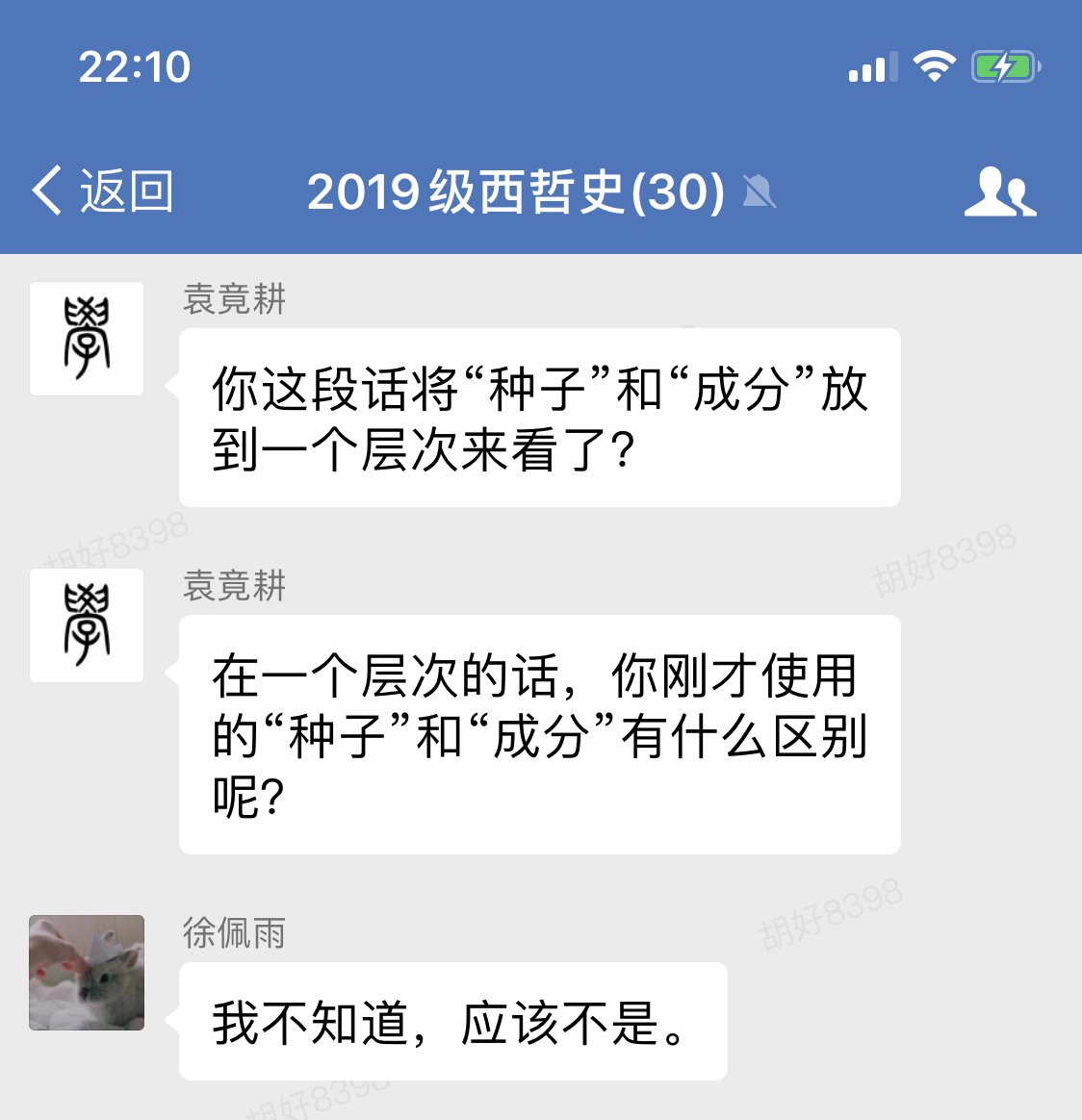Tap 袁竟耕's avatar beside the first message

(x=87, y=339)
